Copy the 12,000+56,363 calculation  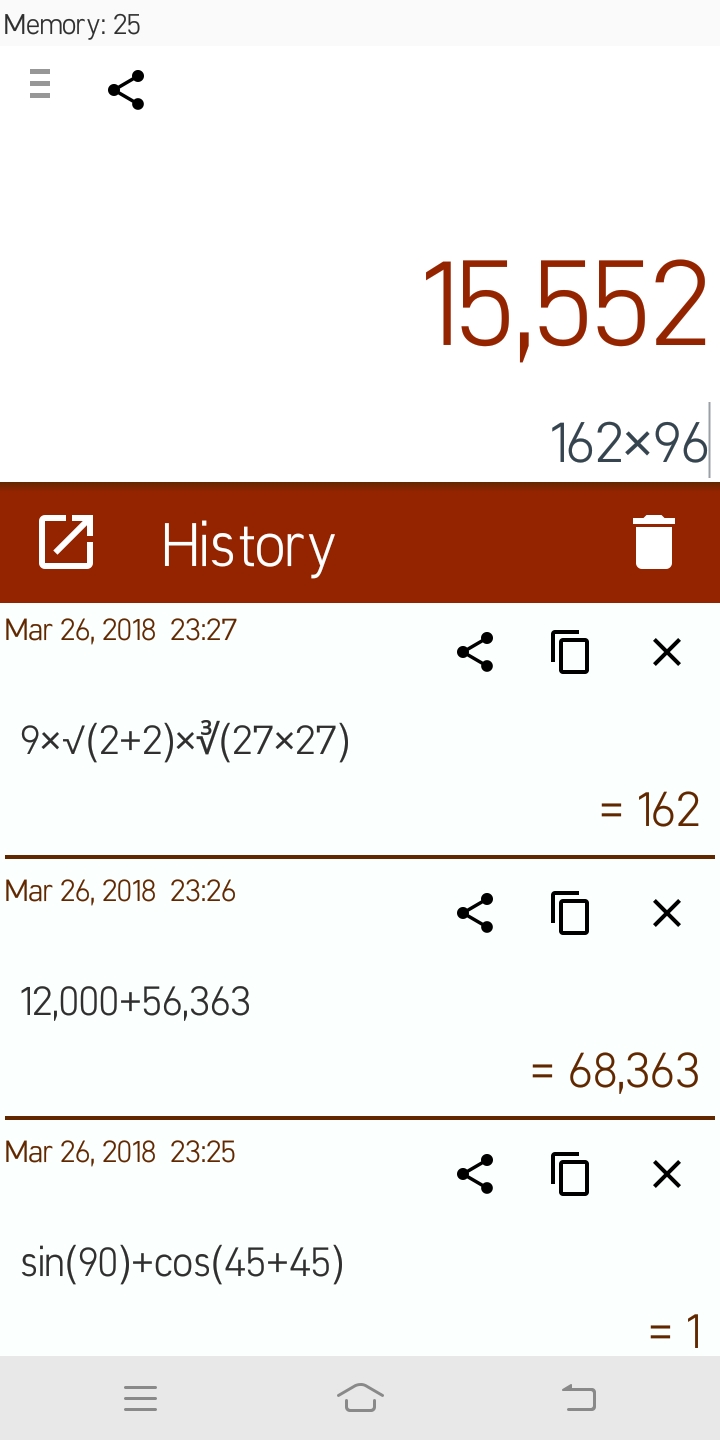coord(570,913)
